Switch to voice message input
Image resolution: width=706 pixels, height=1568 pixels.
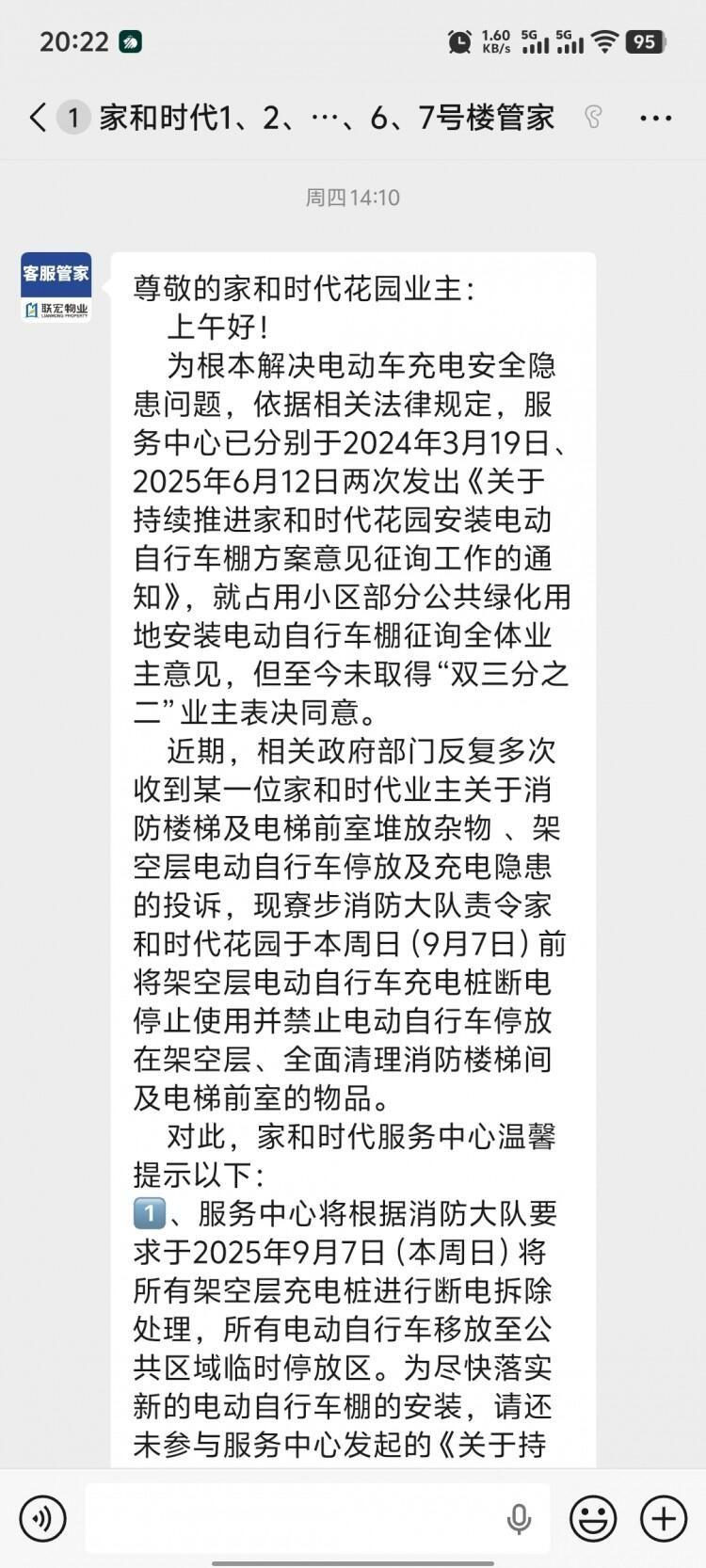click(x=43, y=1517)
